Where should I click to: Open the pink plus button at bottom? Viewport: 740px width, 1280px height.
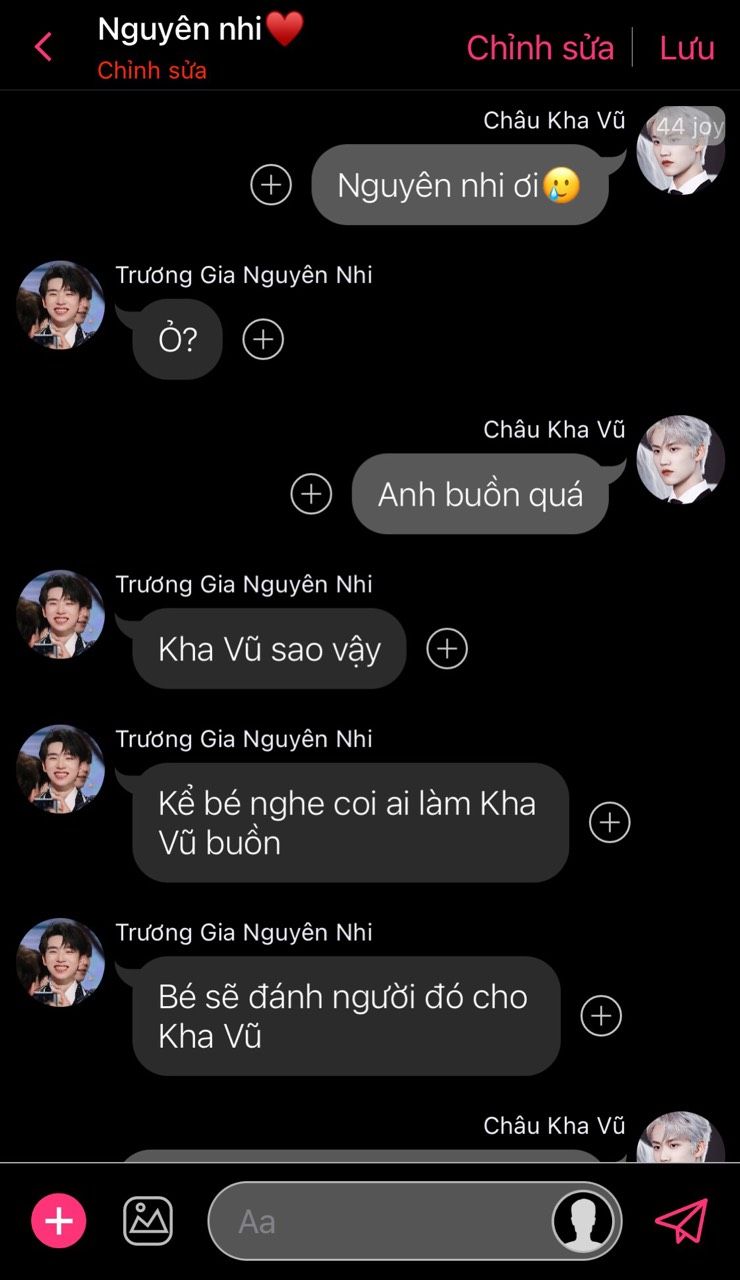pos(59,1221)
